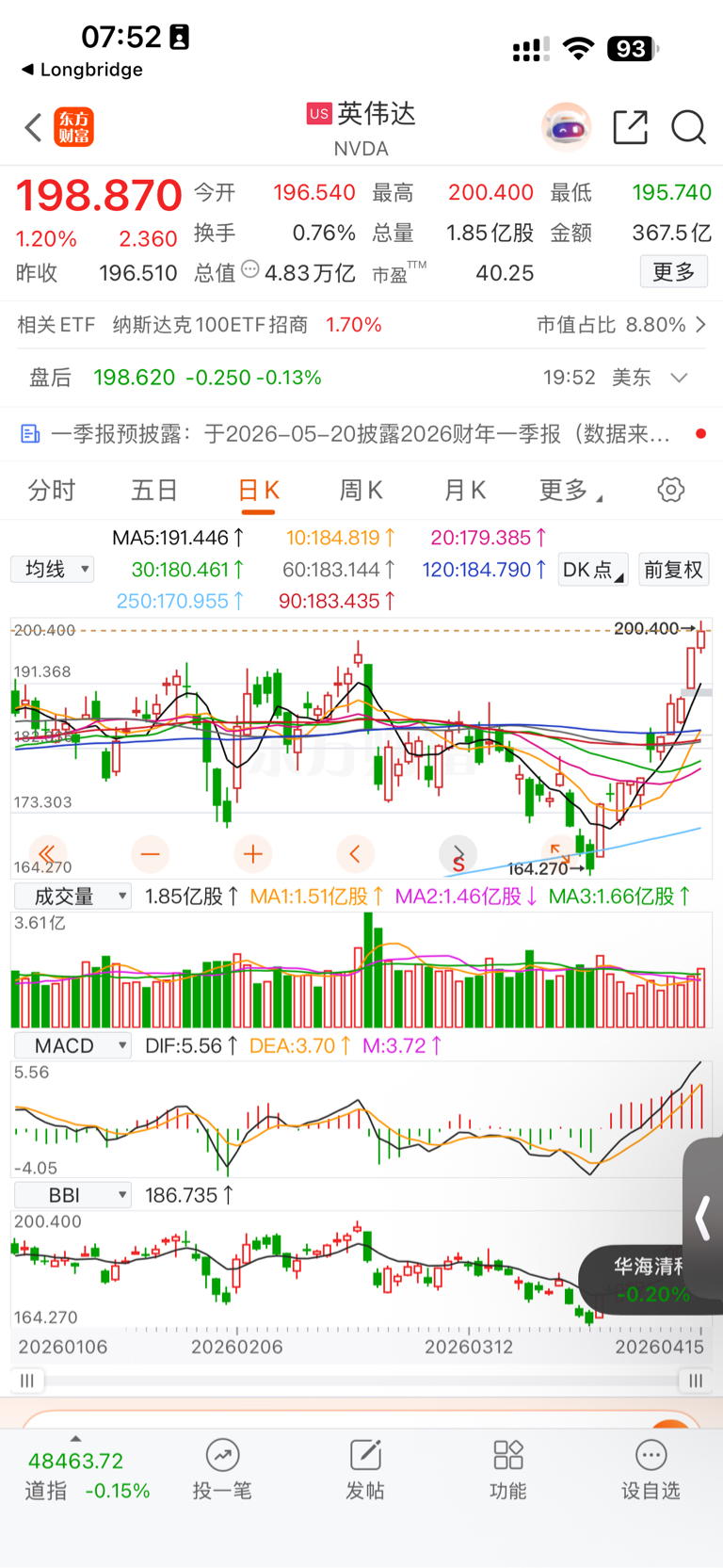
Task: Select the 周K chart tab
Action: [x=361, y=491]
